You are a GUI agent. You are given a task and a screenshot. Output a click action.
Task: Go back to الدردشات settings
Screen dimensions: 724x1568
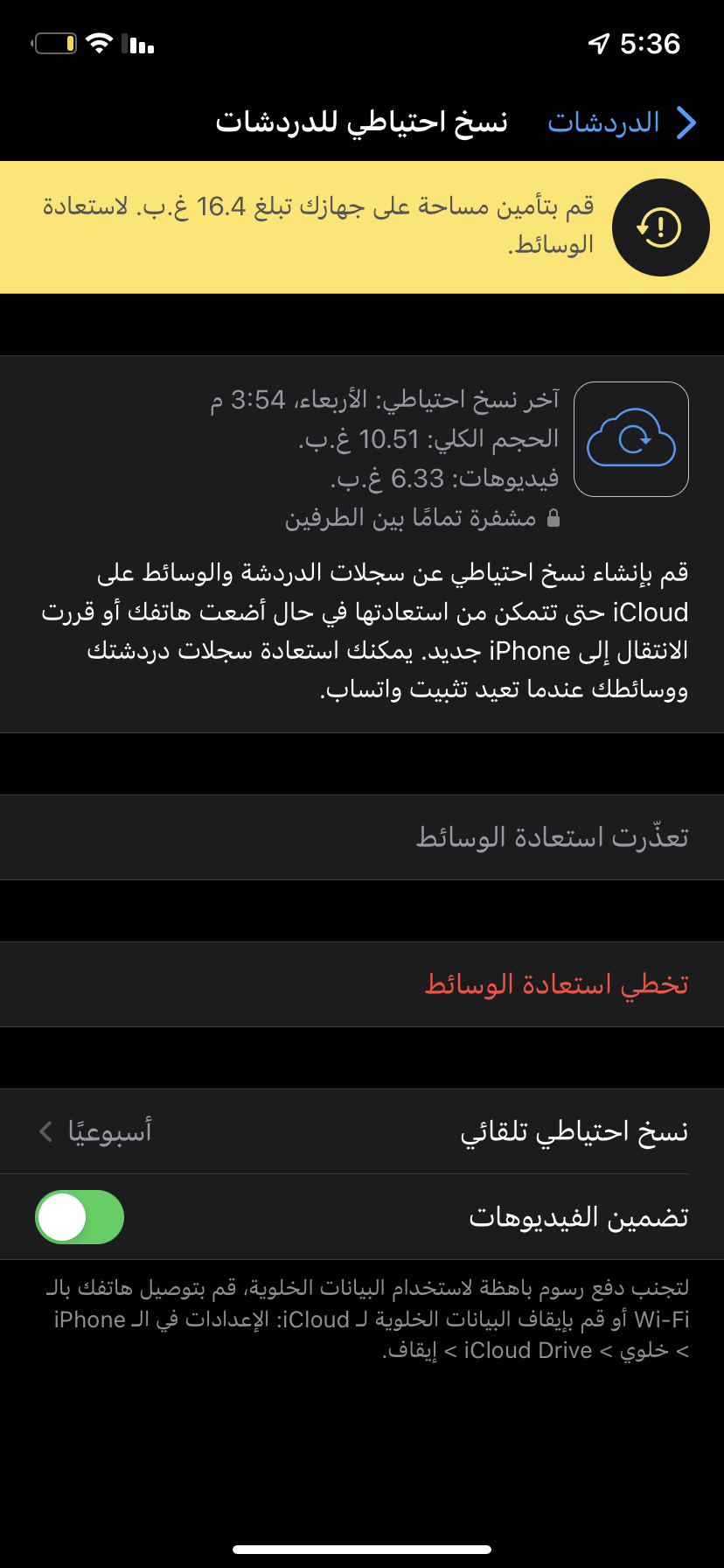tap(621, 122)
